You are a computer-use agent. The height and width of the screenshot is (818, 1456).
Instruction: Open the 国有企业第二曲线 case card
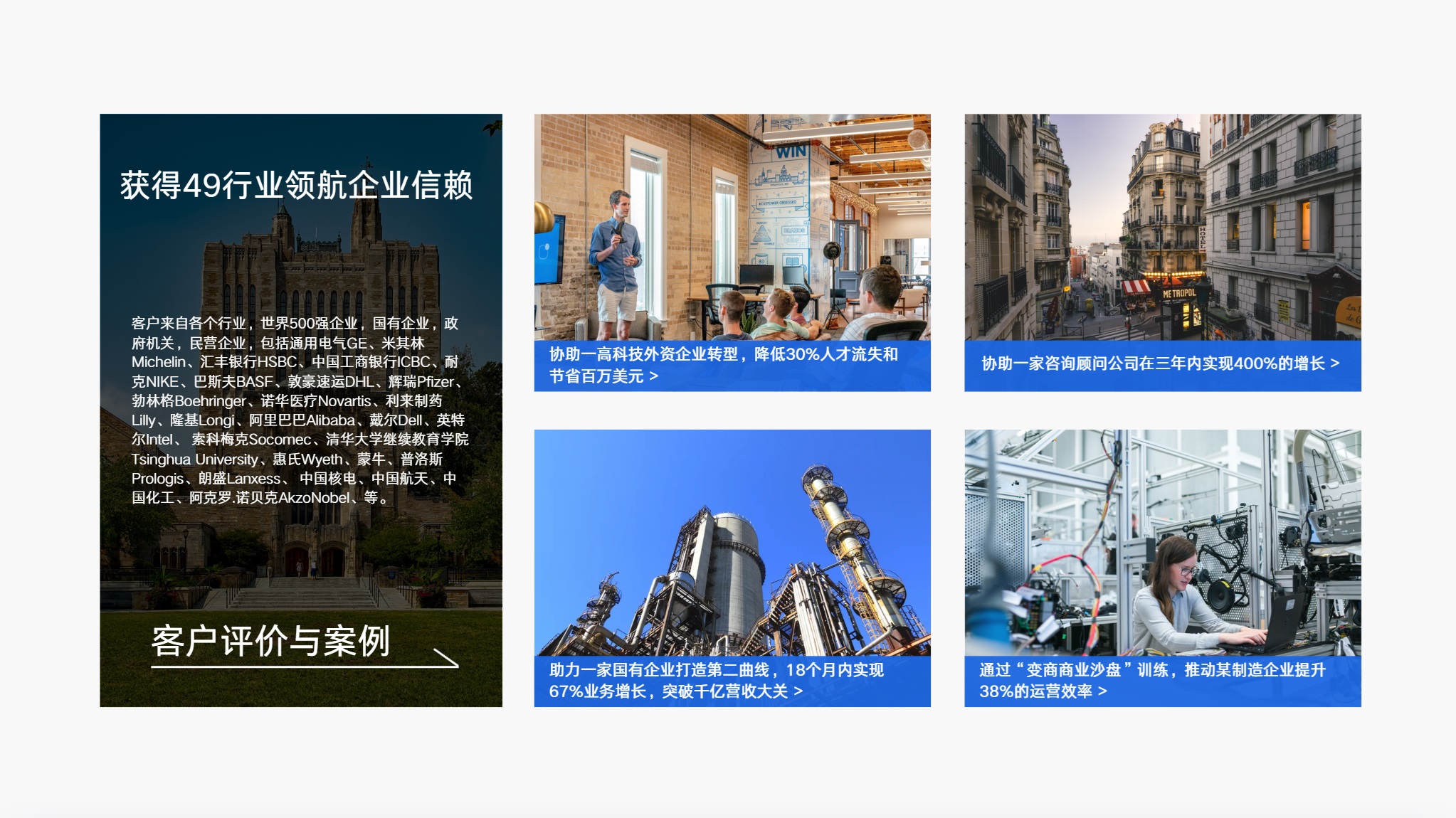[732, 568]
